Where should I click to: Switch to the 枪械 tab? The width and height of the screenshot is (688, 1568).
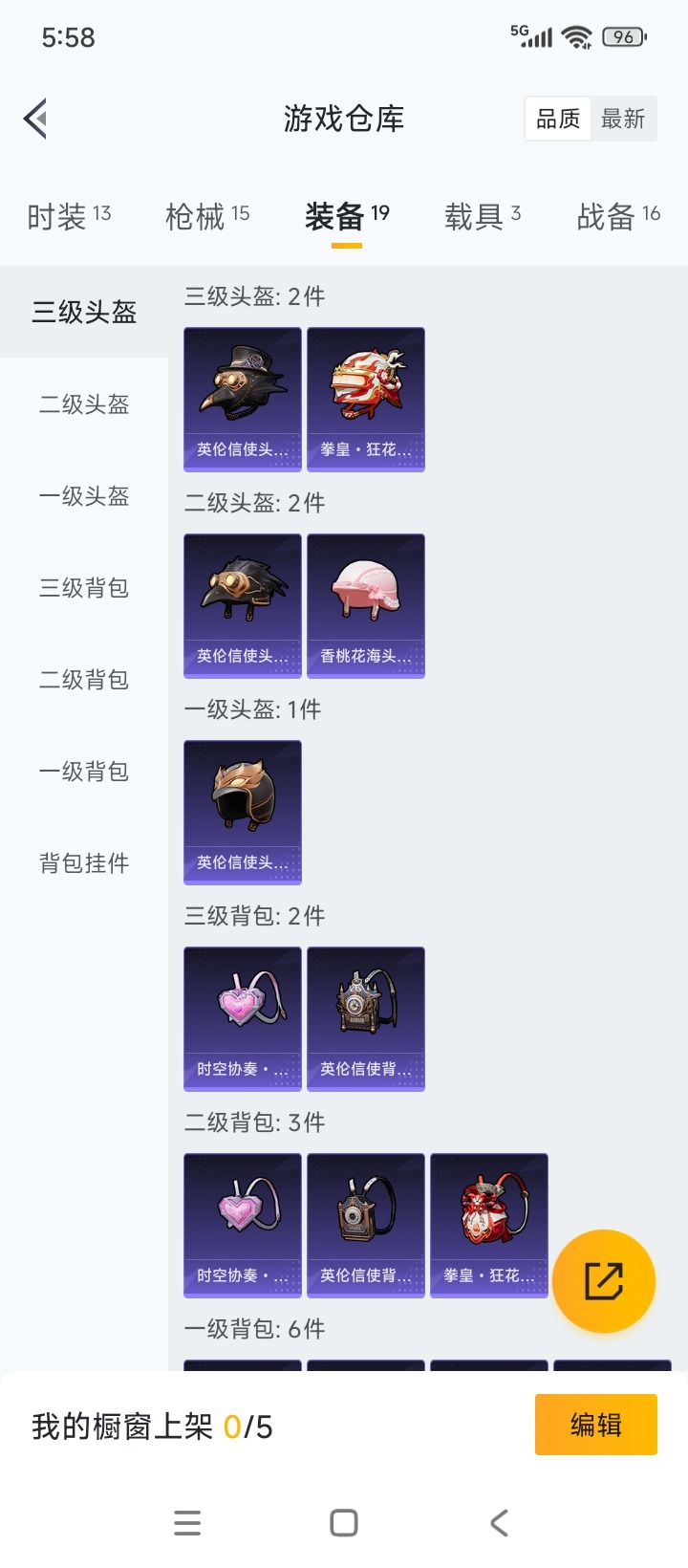[207, 216]
